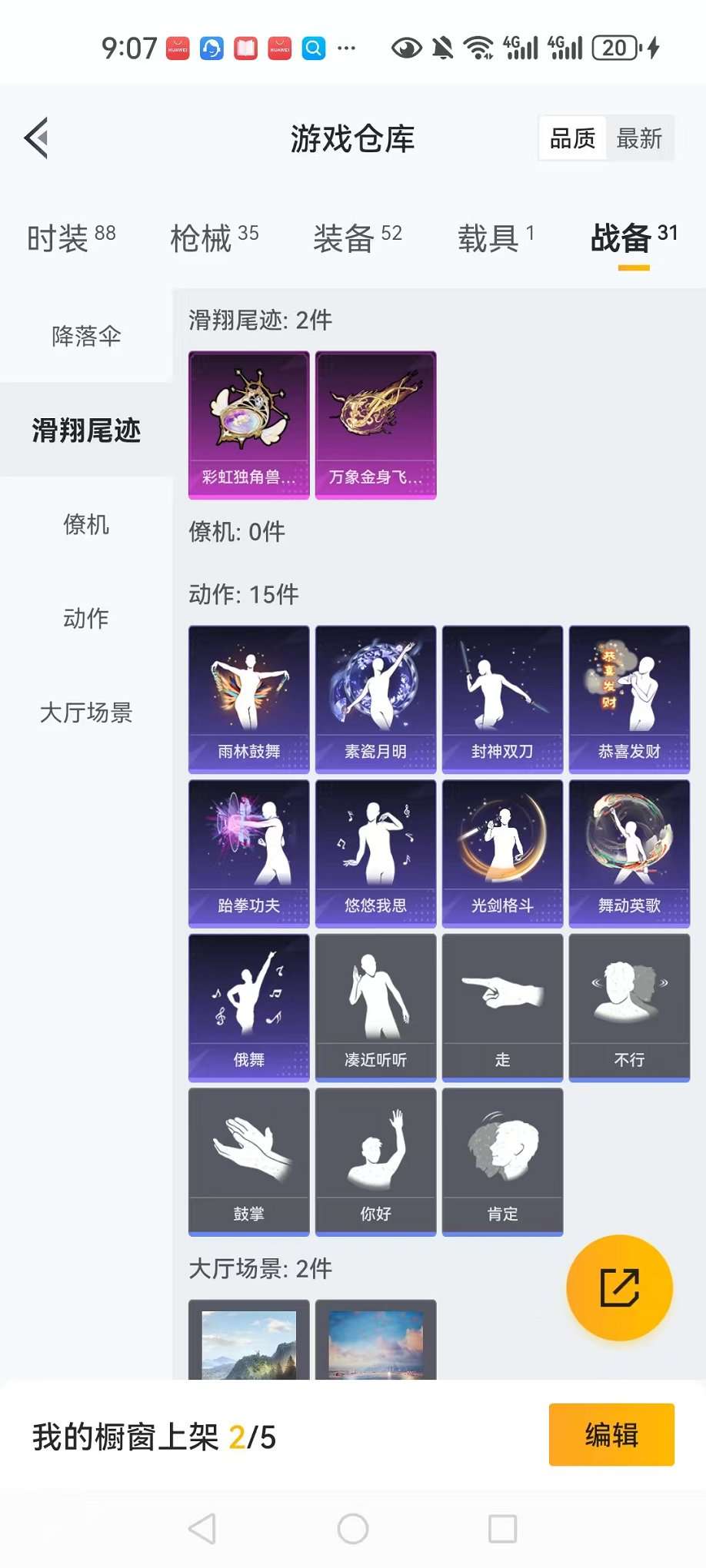Select 降落伞 in the side menu
The image size is (706, 1568).
coord(86,336)
